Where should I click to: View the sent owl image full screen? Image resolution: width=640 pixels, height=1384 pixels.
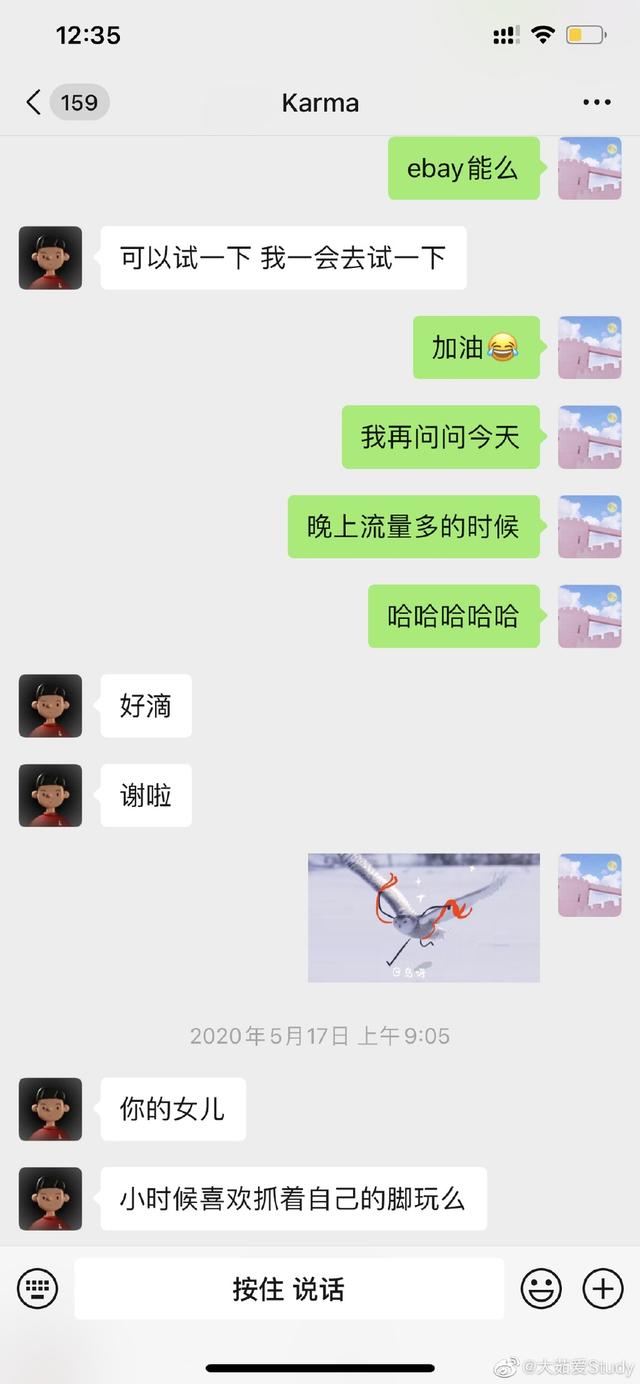(424, 917)
